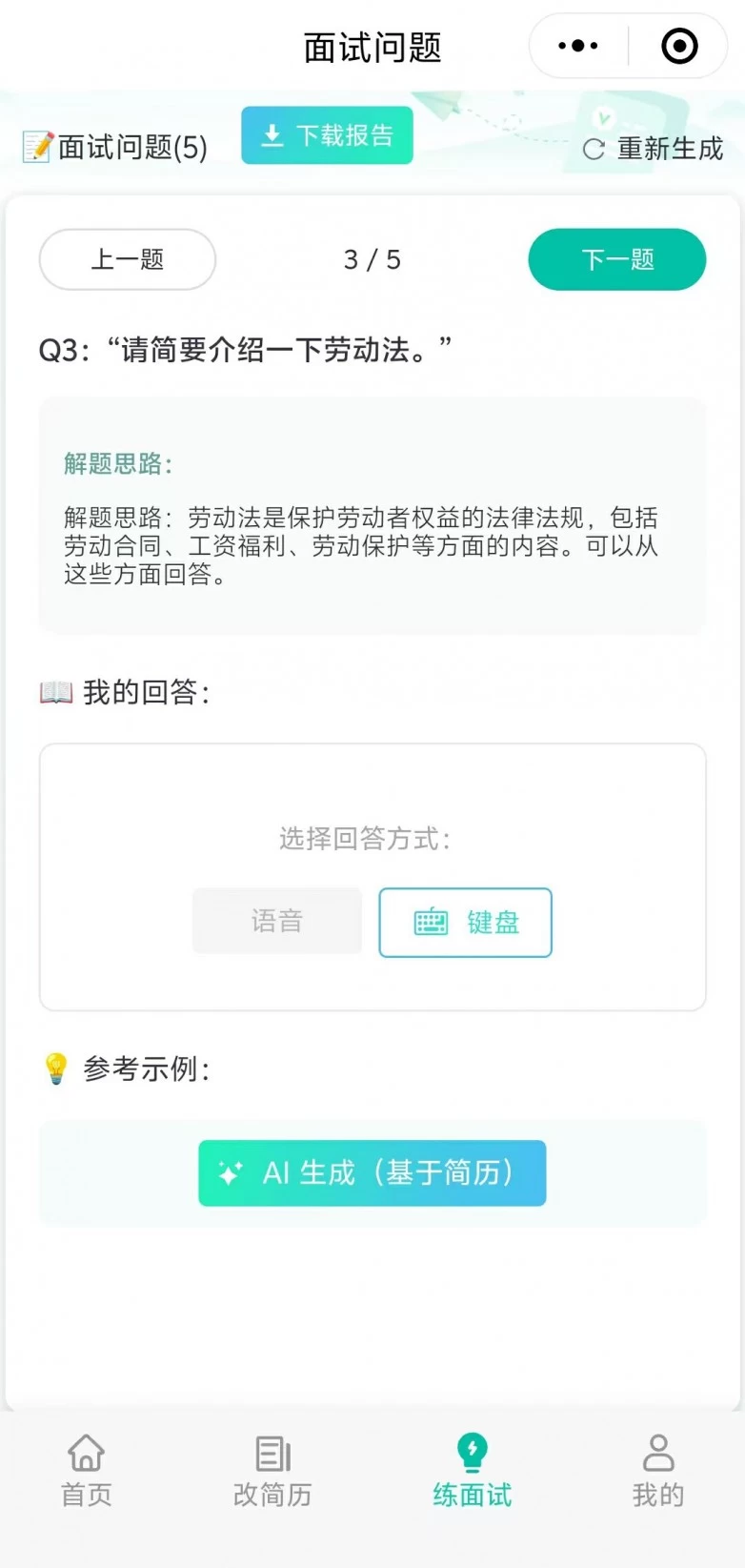The width and height of the screenshot is (745, 1568).
Task: Close the mini program with the circle icon
Action: [679, 46]
